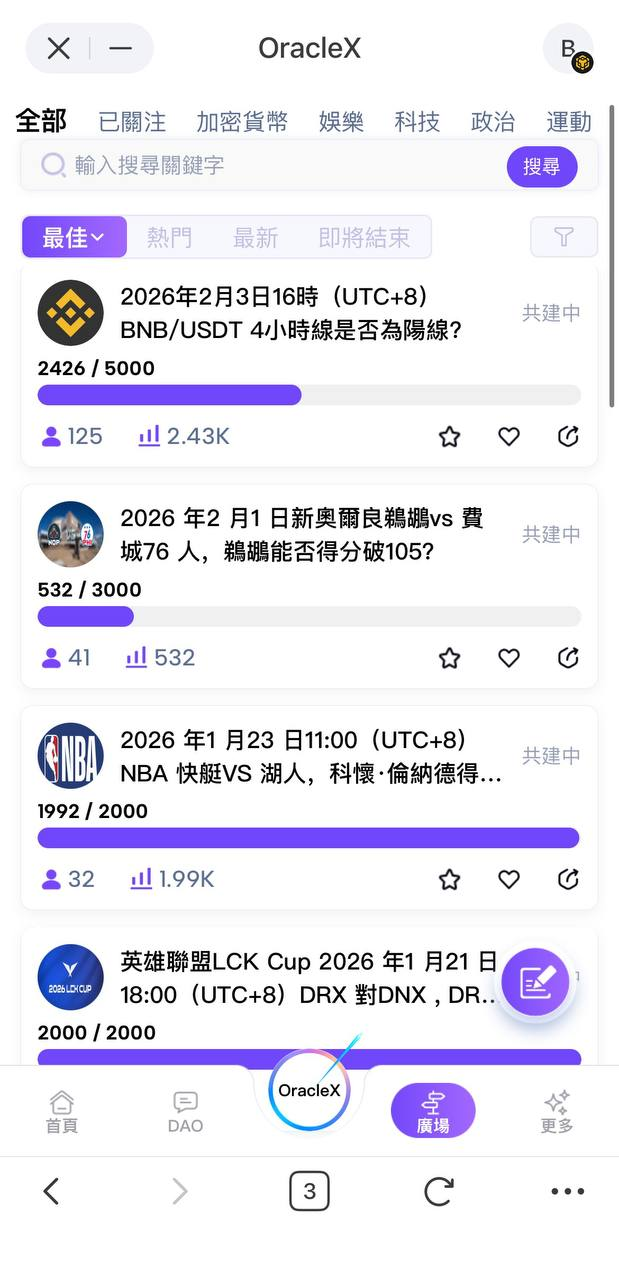
Task: Tap the filter funnel icon
Action: click(564, 237)
